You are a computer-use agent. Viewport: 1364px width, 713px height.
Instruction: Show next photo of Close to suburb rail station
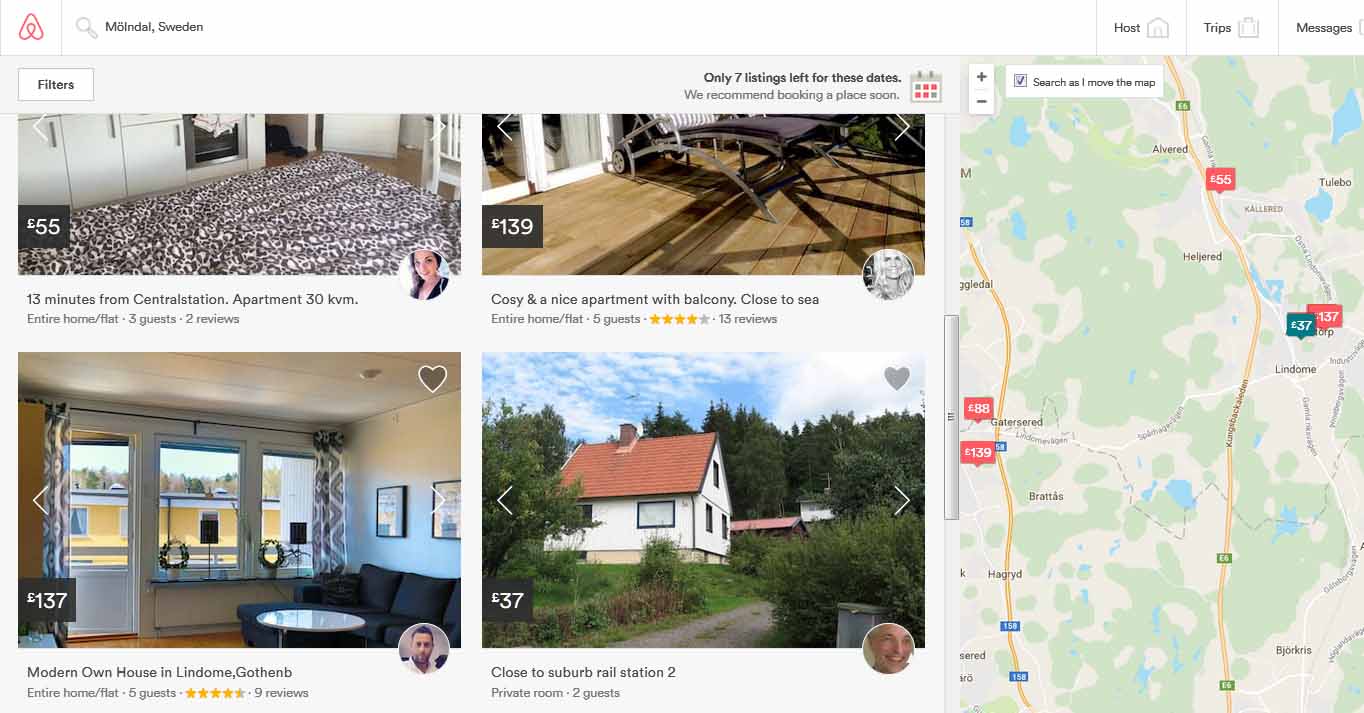pyautogui.click(x=901, y=500)
